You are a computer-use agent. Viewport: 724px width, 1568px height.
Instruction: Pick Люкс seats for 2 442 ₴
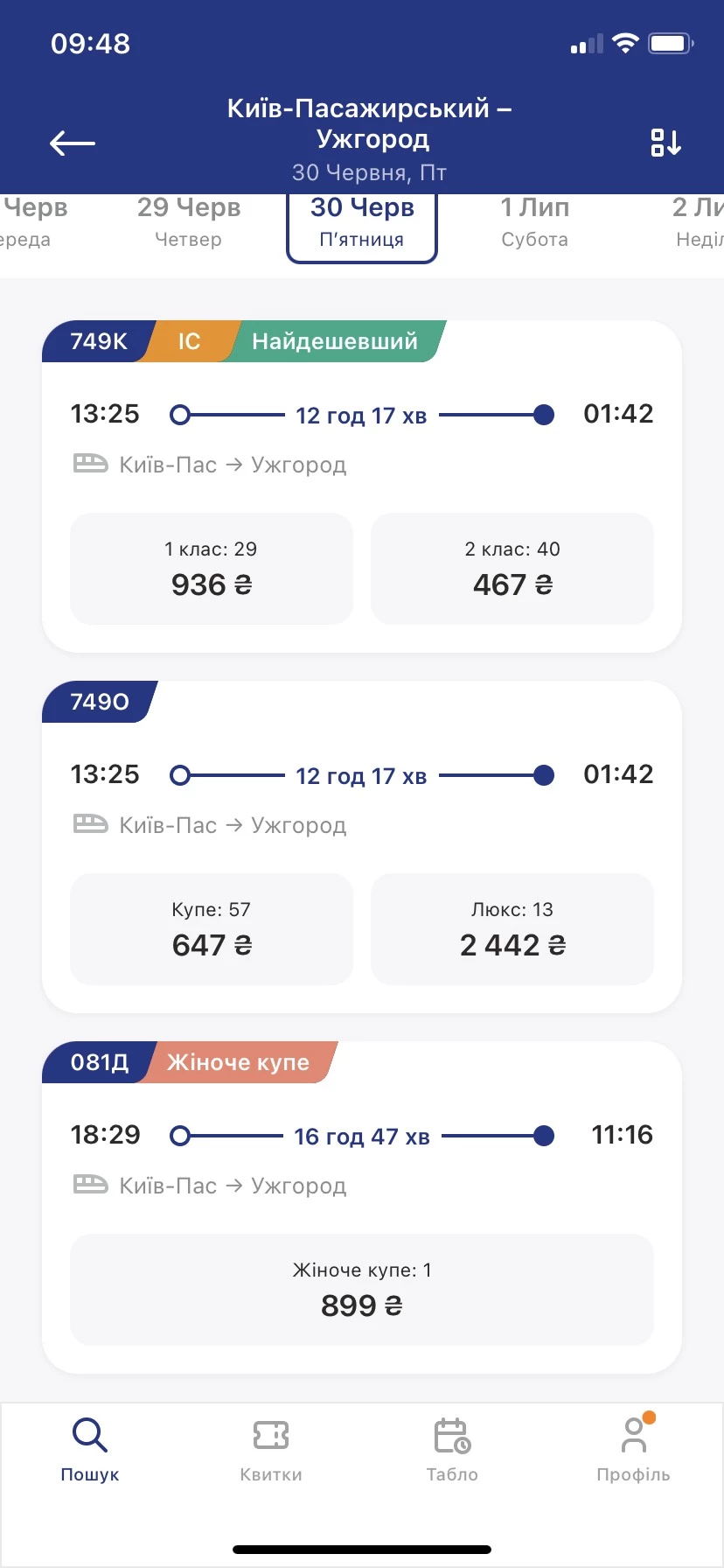tap(512, 929)
